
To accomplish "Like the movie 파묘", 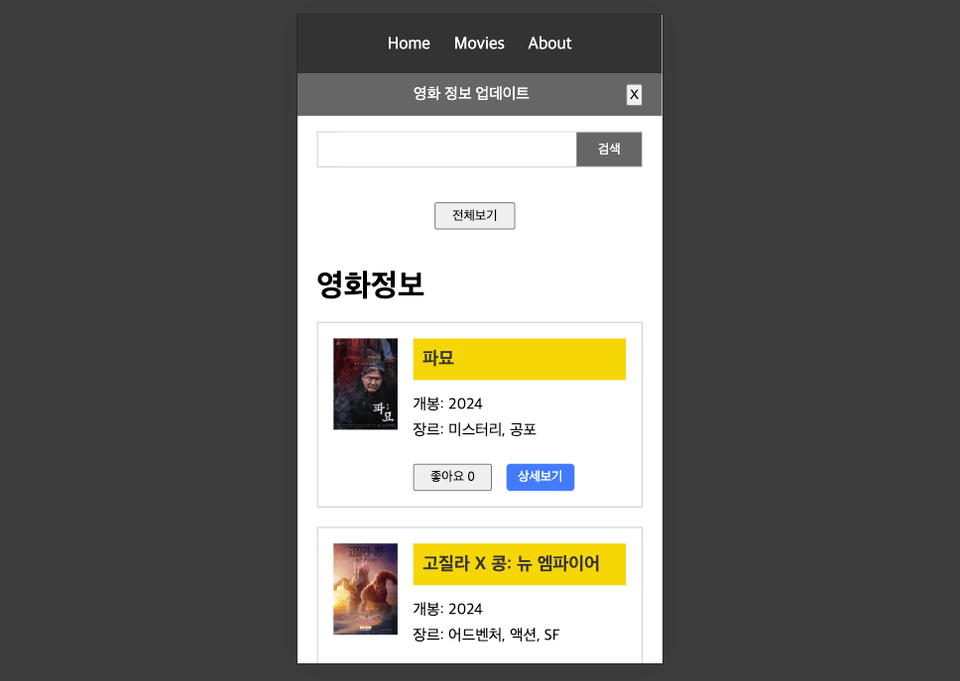I will [452, 477].
